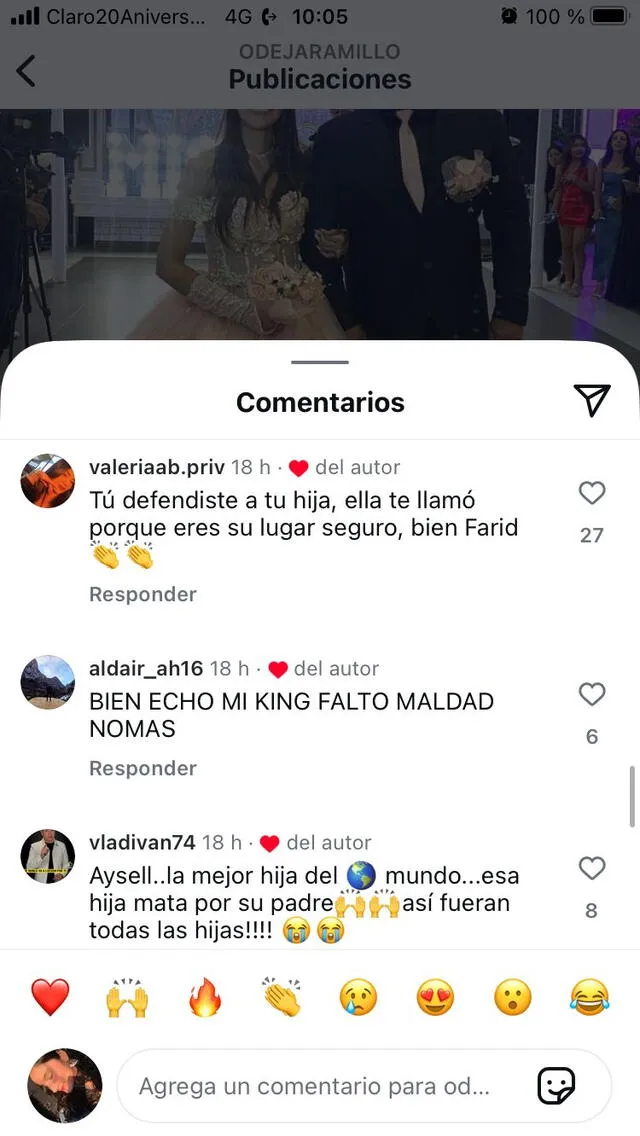Image resolution: width=640 pixels, height=1136 pixels.
Task: Insert the crying face emoji
Action: click(359, 997)
